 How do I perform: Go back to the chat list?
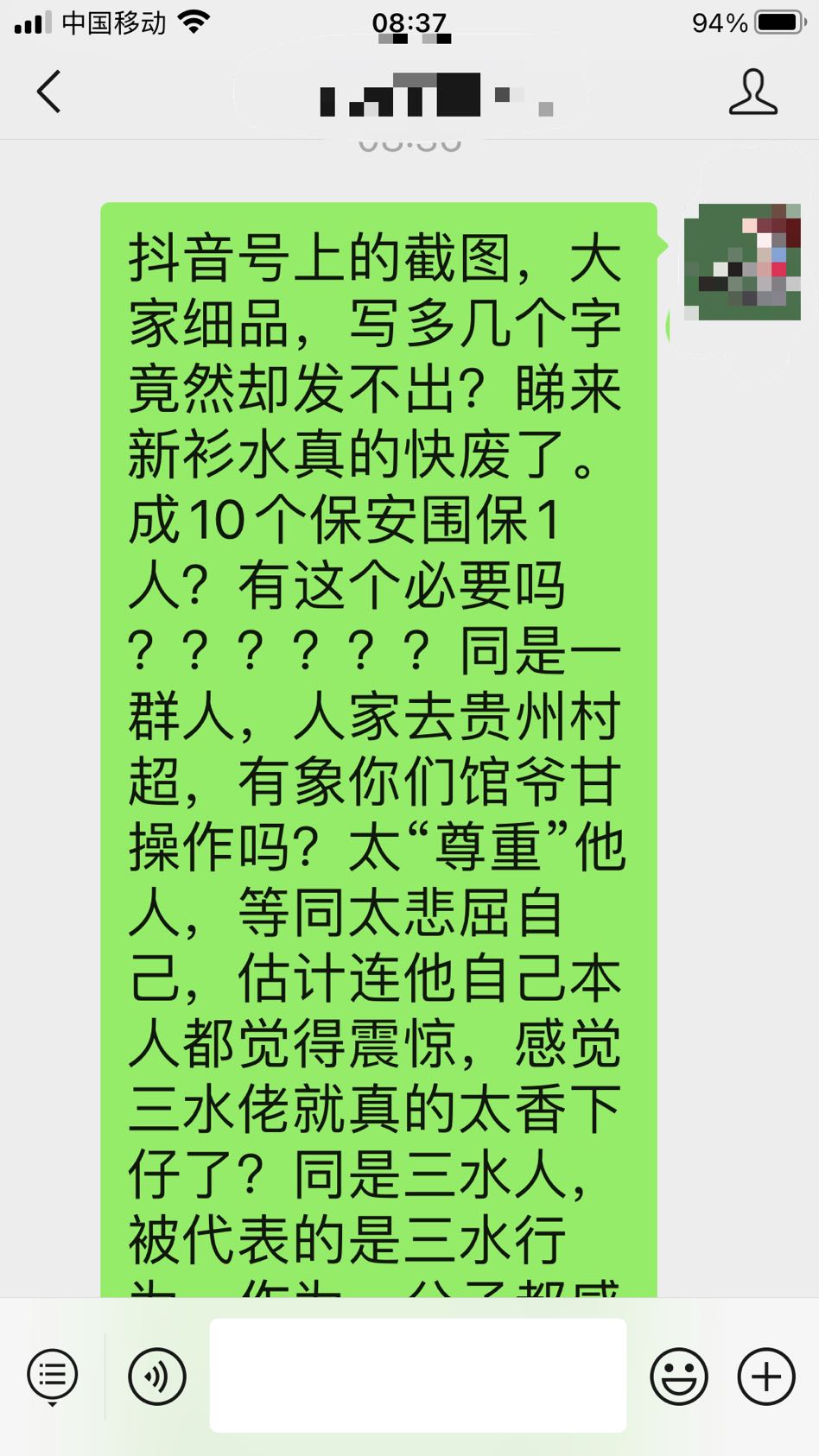tap(49, 92)
